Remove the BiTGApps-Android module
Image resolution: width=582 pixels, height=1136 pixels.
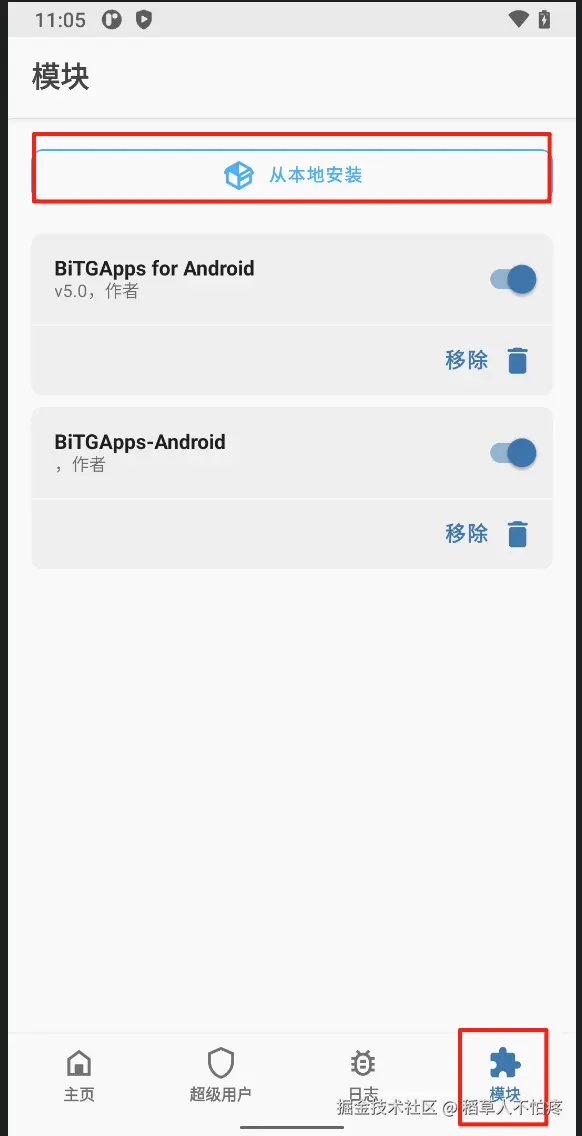tap(487, 534)
